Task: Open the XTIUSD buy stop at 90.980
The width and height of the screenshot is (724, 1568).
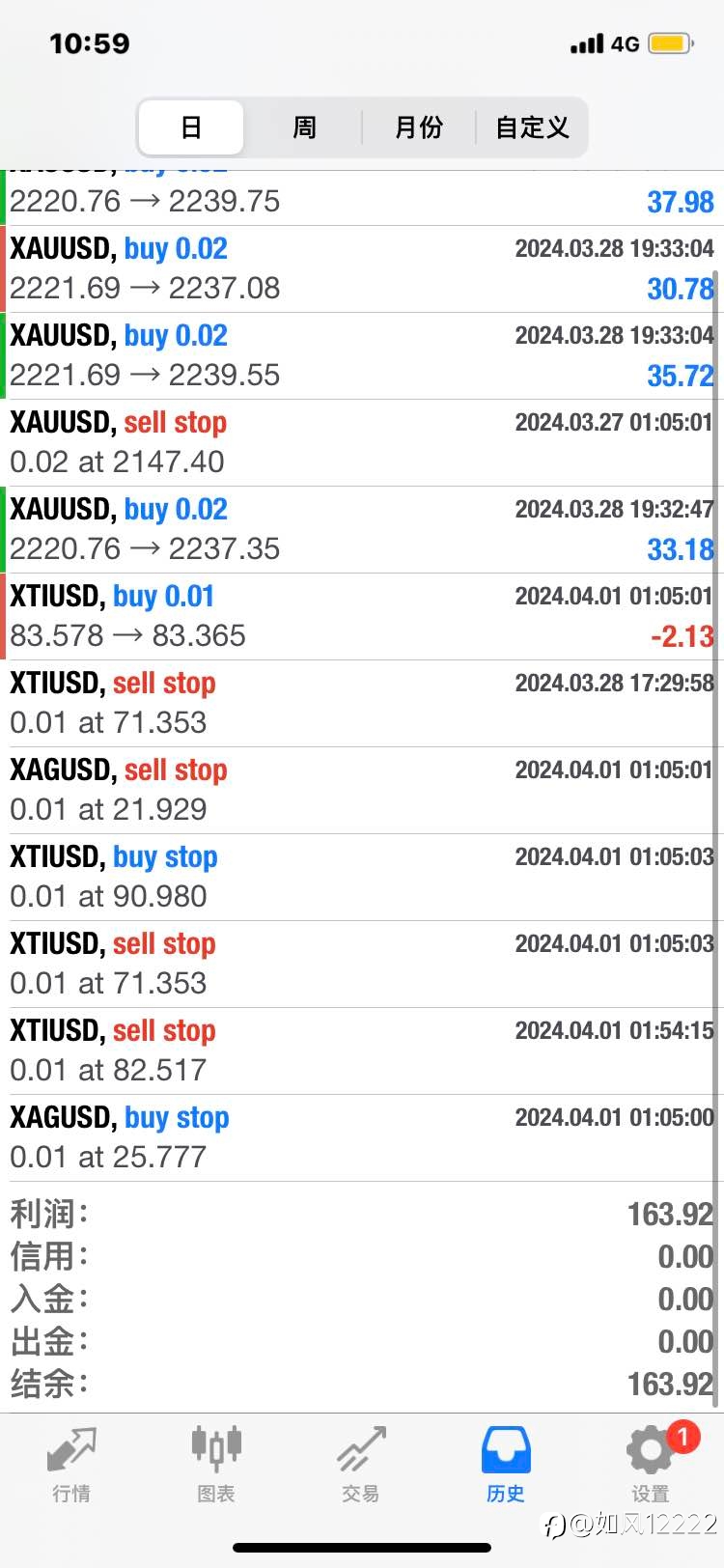Action: [362, 878]
